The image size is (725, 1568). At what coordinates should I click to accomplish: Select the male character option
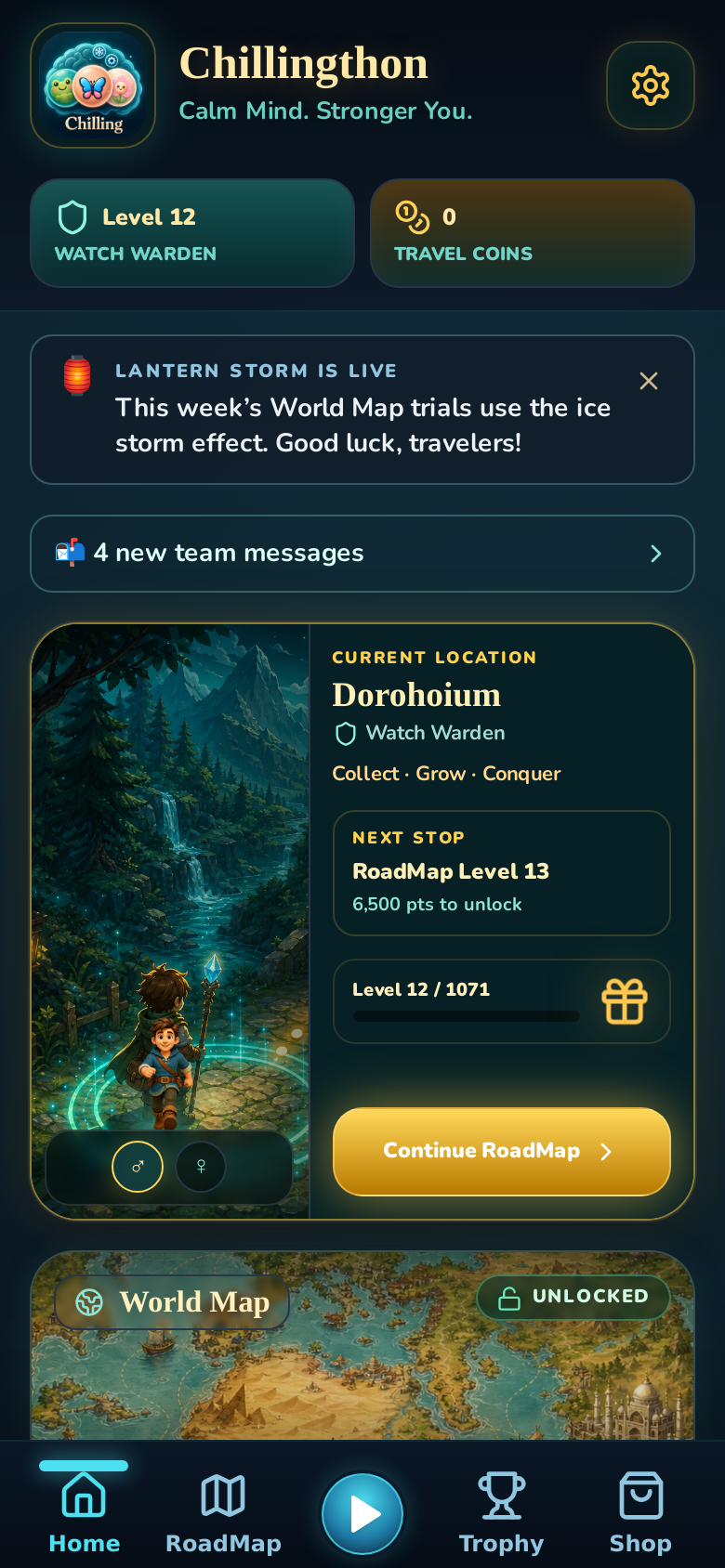[138, 1167]
